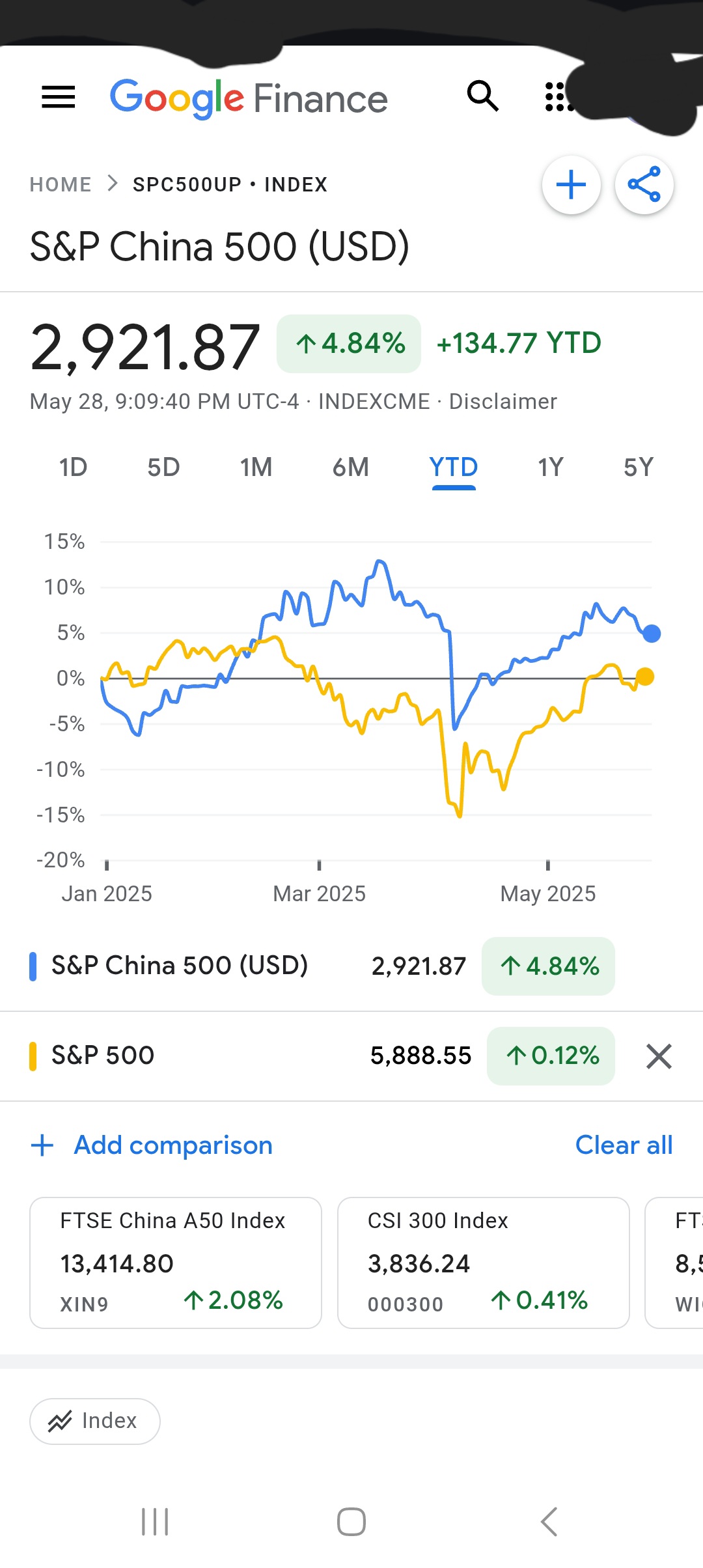Share the S&P China 500 page
This screenshot has width=703, height=1568.
[644, 185]
